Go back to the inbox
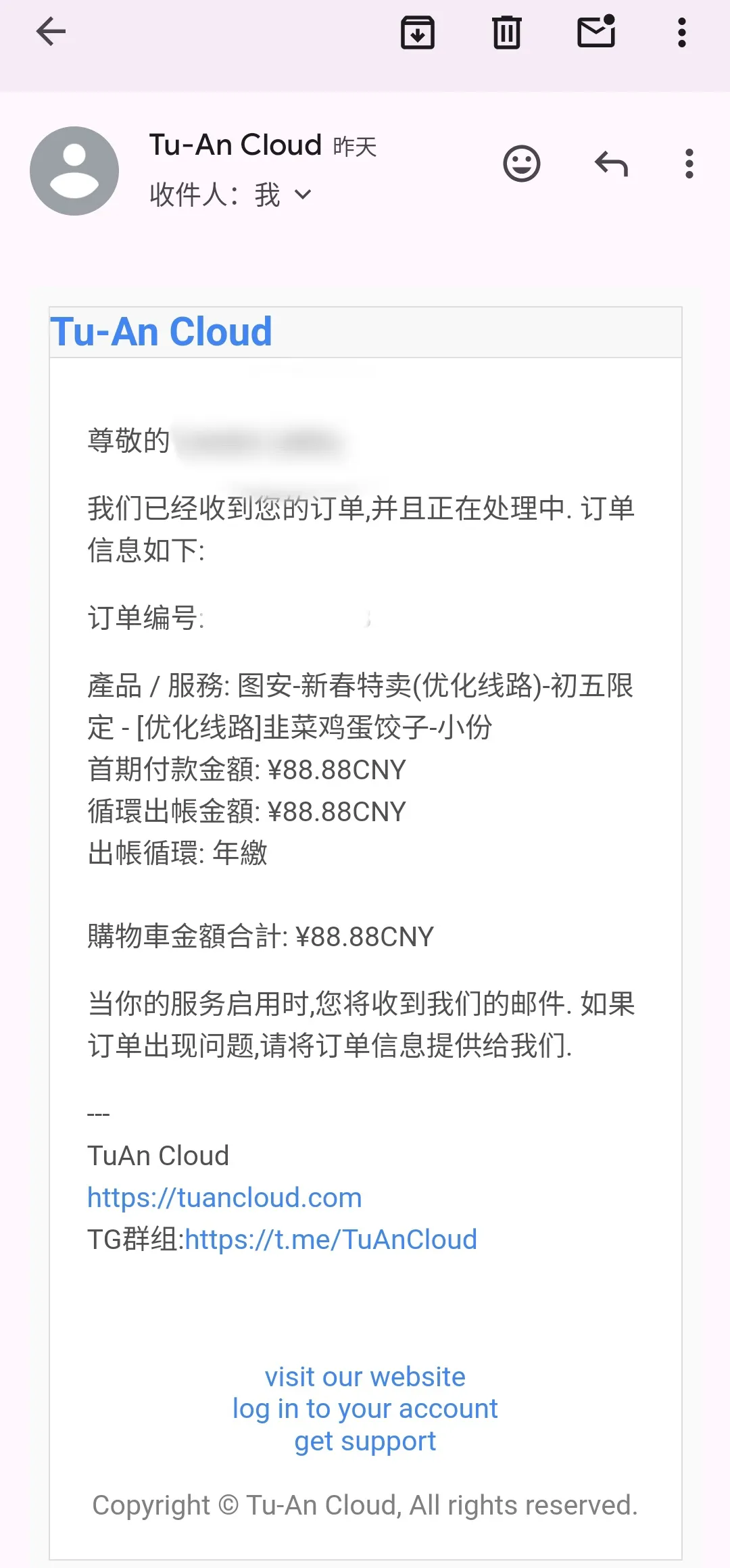 [51, 32]
